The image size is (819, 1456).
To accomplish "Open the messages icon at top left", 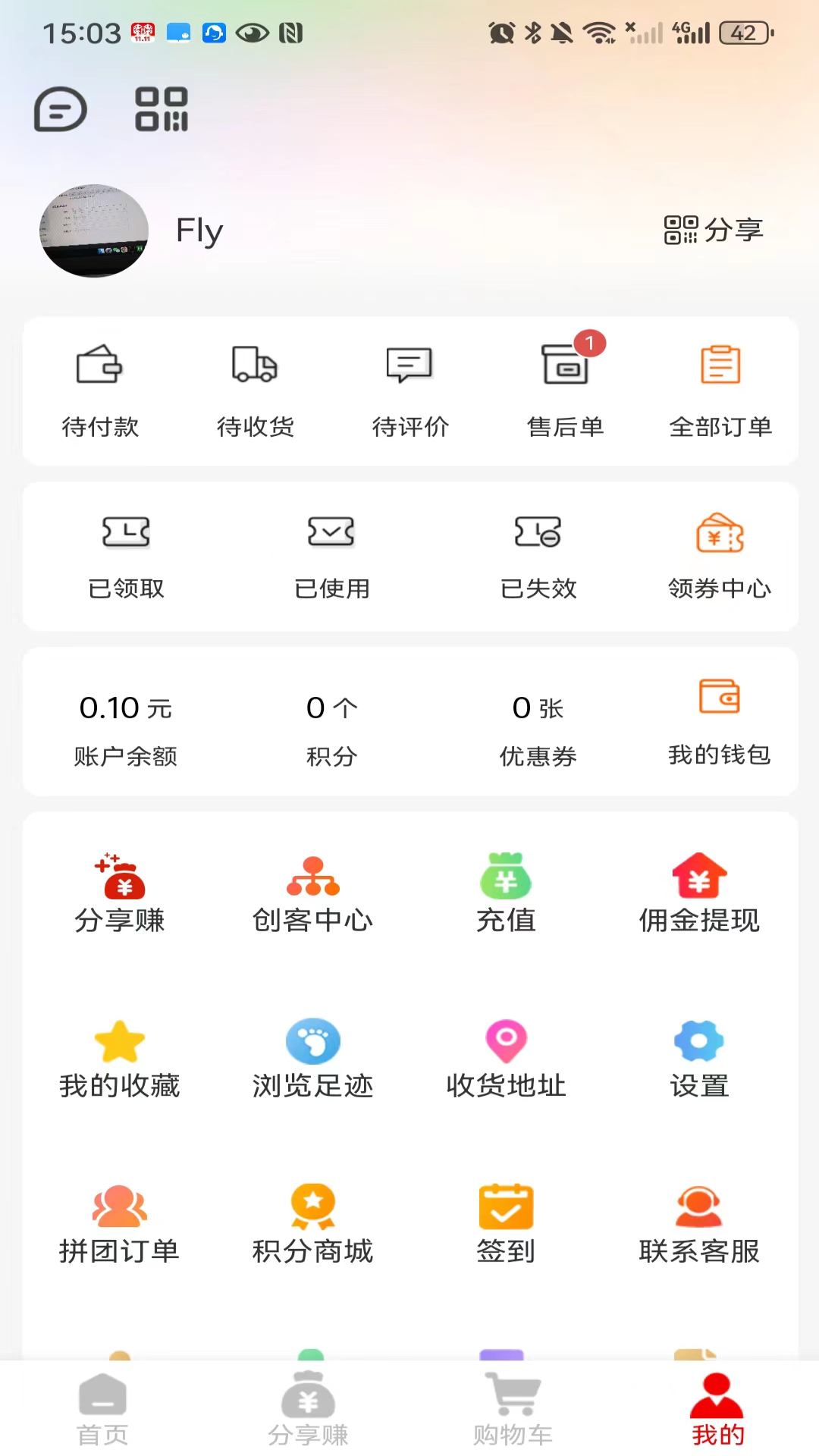I will 60,109.
